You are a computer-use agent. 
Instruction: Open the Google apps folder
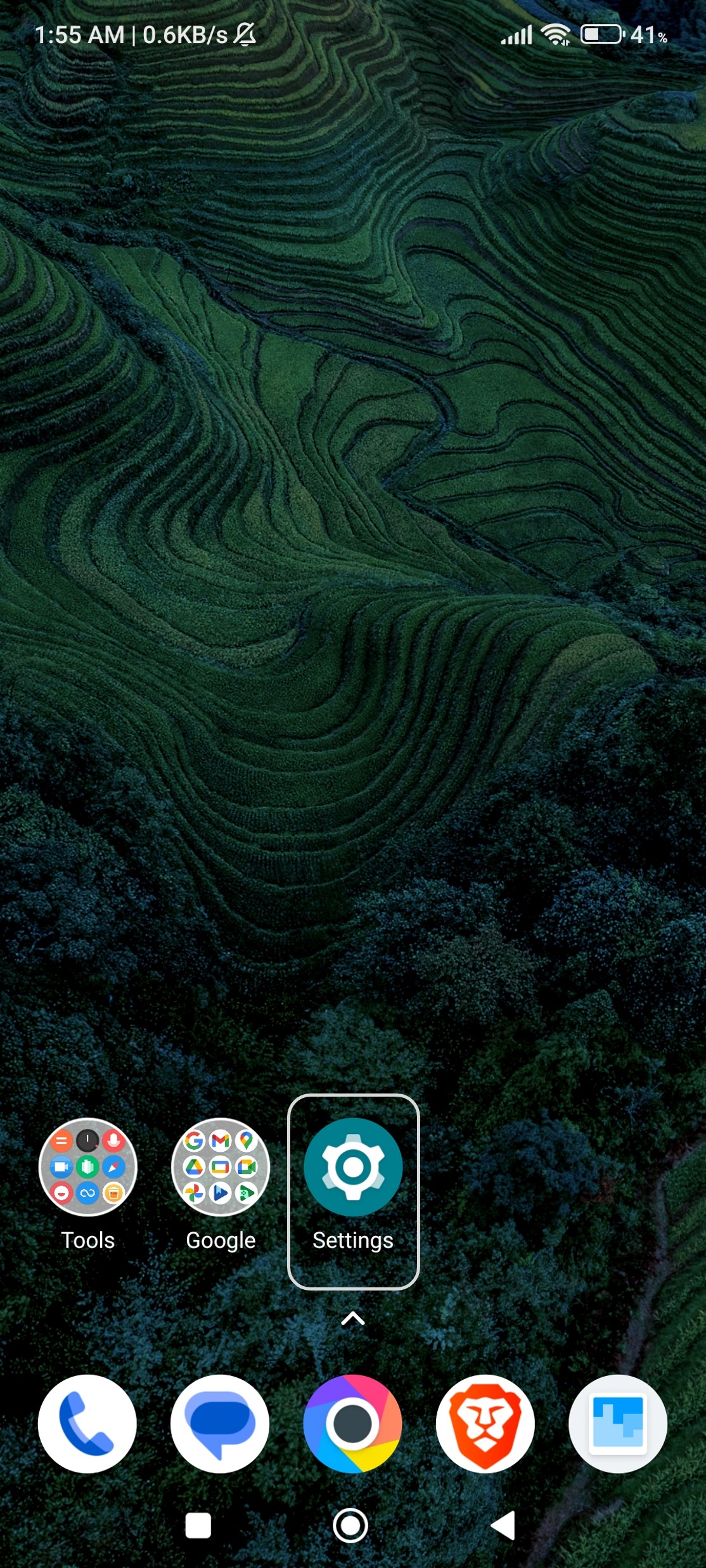(x=221, y=1167)
